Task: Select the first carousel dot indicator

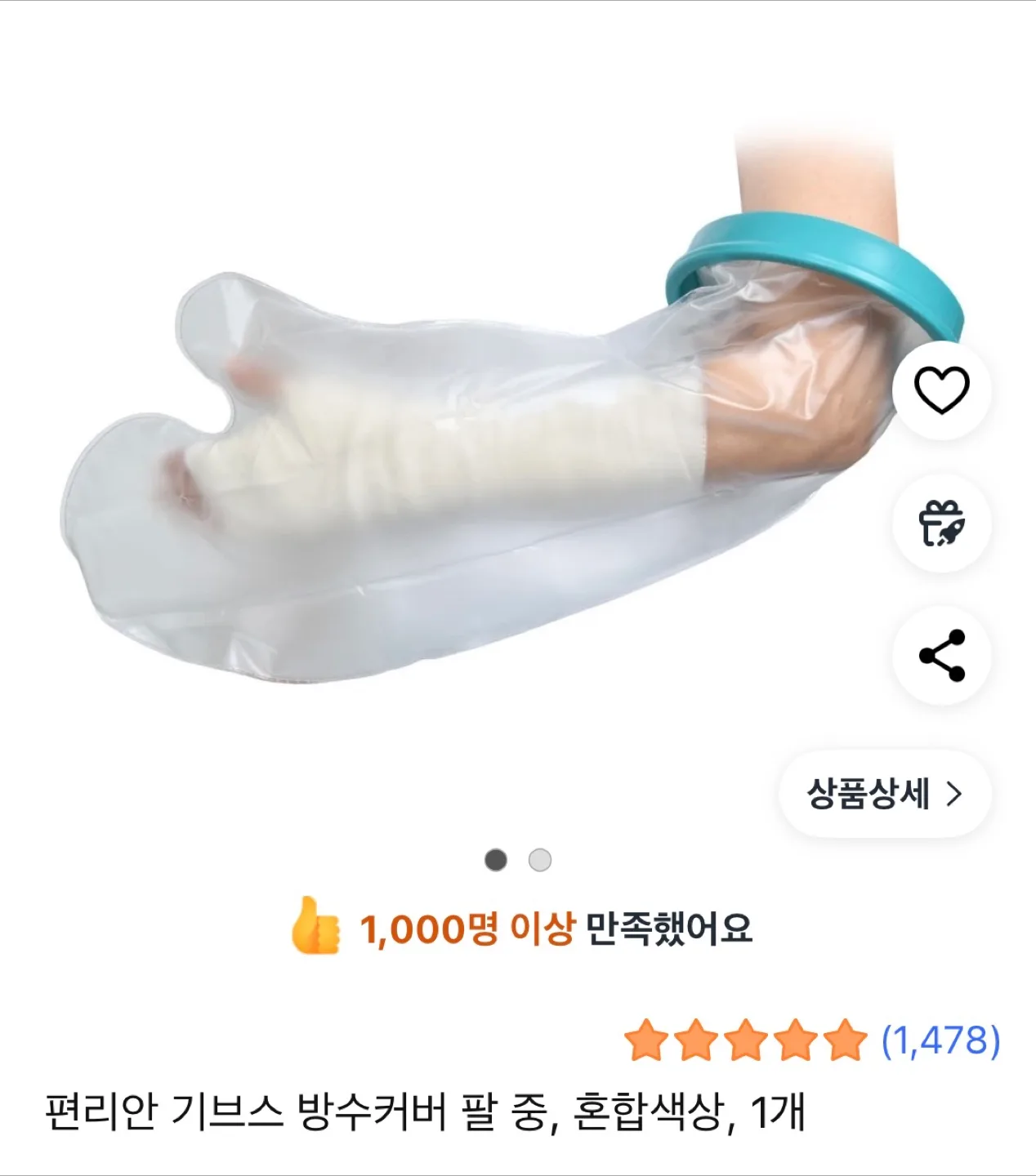Action: pos(493,857)
